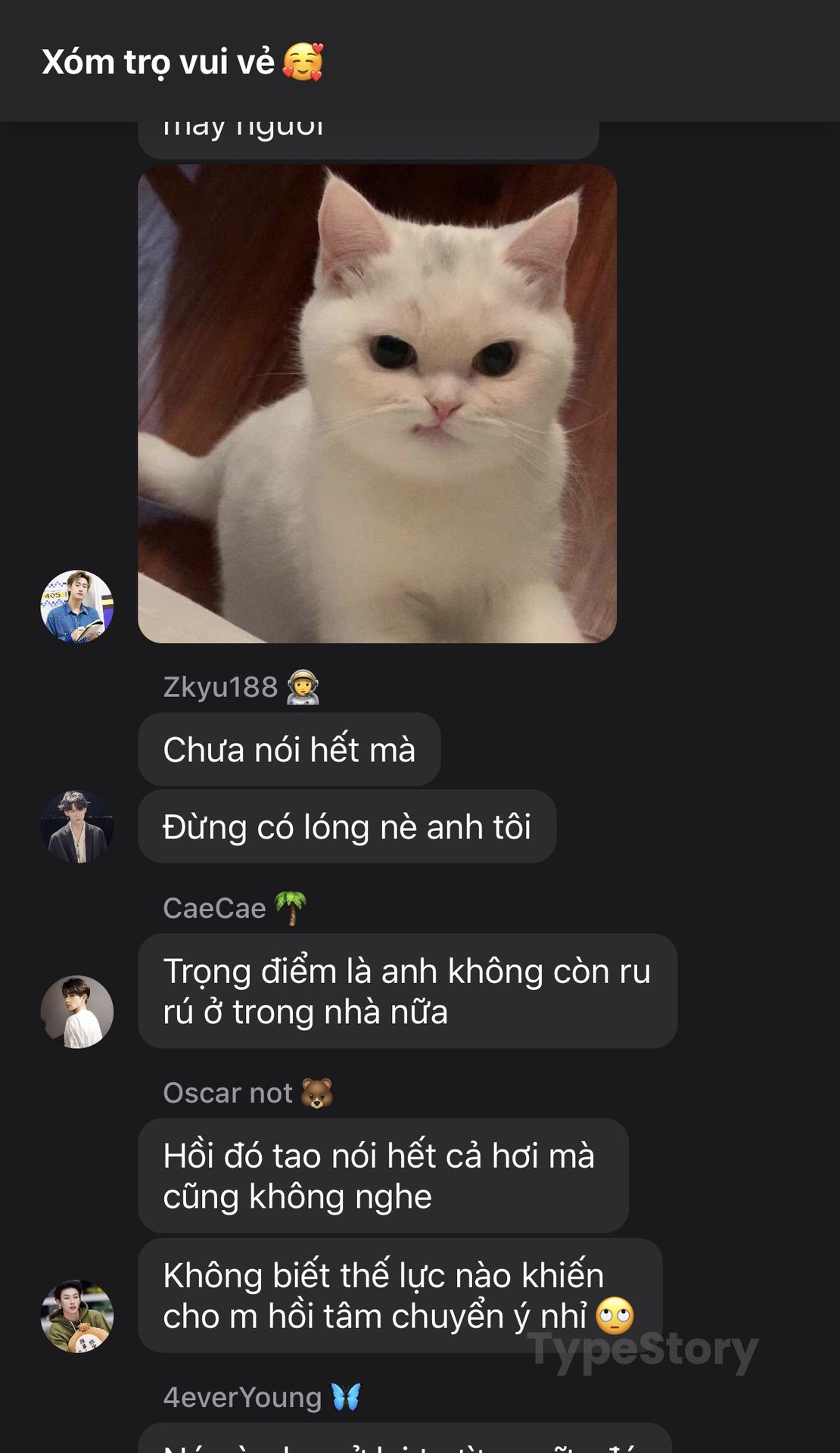View Zkyu188's profile picture
The width and height of the screenshot is (840, 1453).
point(76,826)
